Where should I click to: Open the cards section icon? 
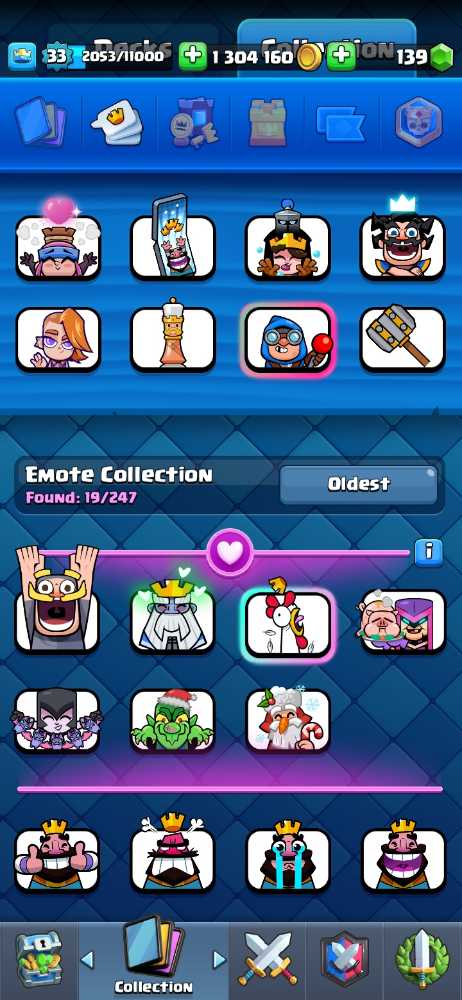coord(40,121)
